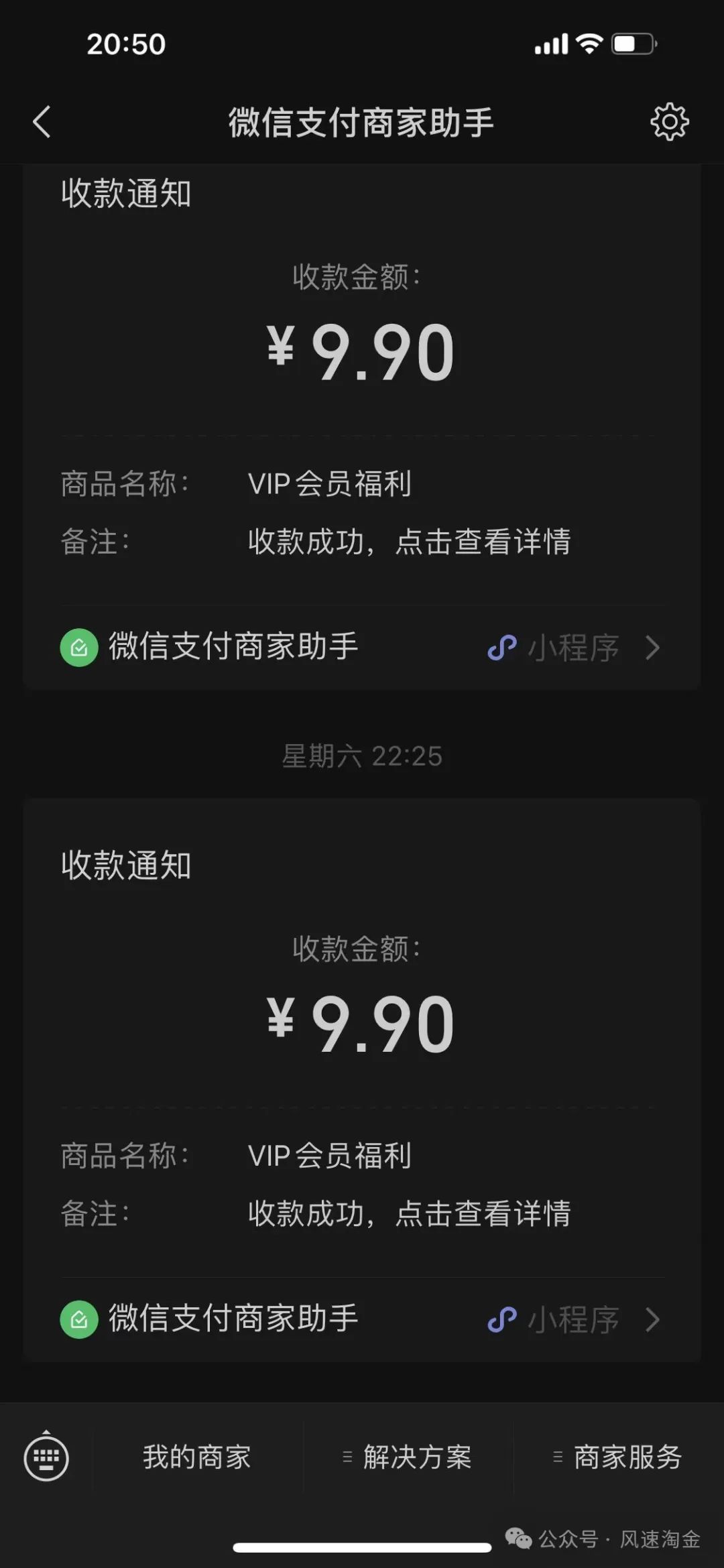This screenshot has height=1568, width=724.
Task: Open the 解决方案 submenu expander
Action: tap(348, 1456)
